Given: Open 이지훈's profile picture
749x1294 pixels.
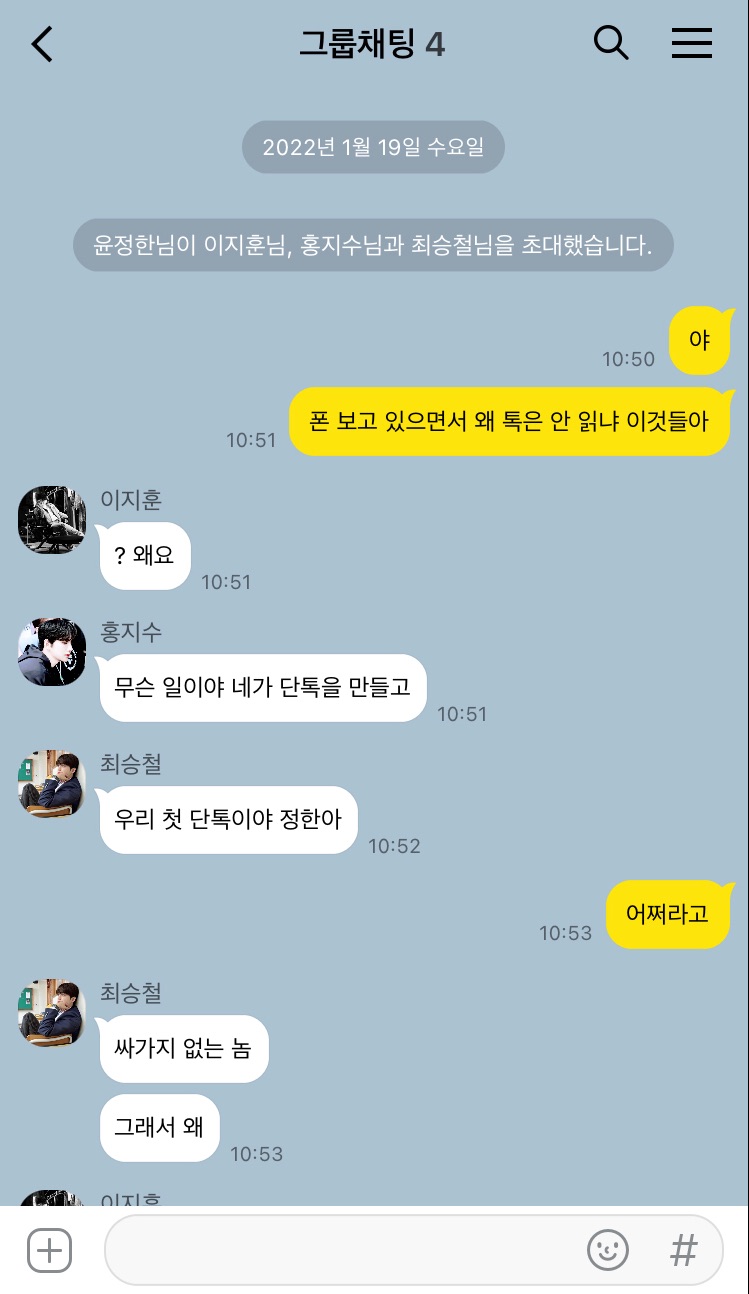Looking at the screenshot, I should tap(51, 520).
